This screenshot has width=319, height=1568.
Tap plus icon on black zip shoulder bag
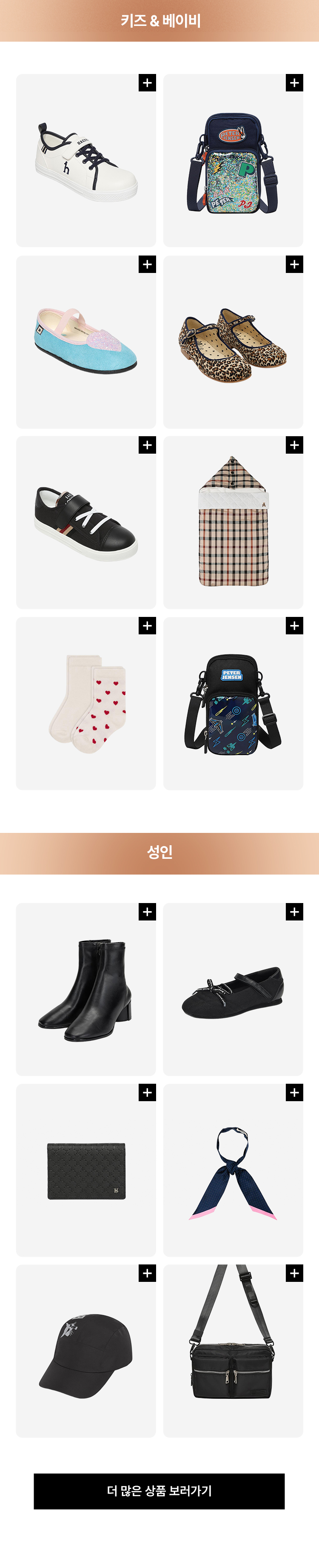[294, 1273]
